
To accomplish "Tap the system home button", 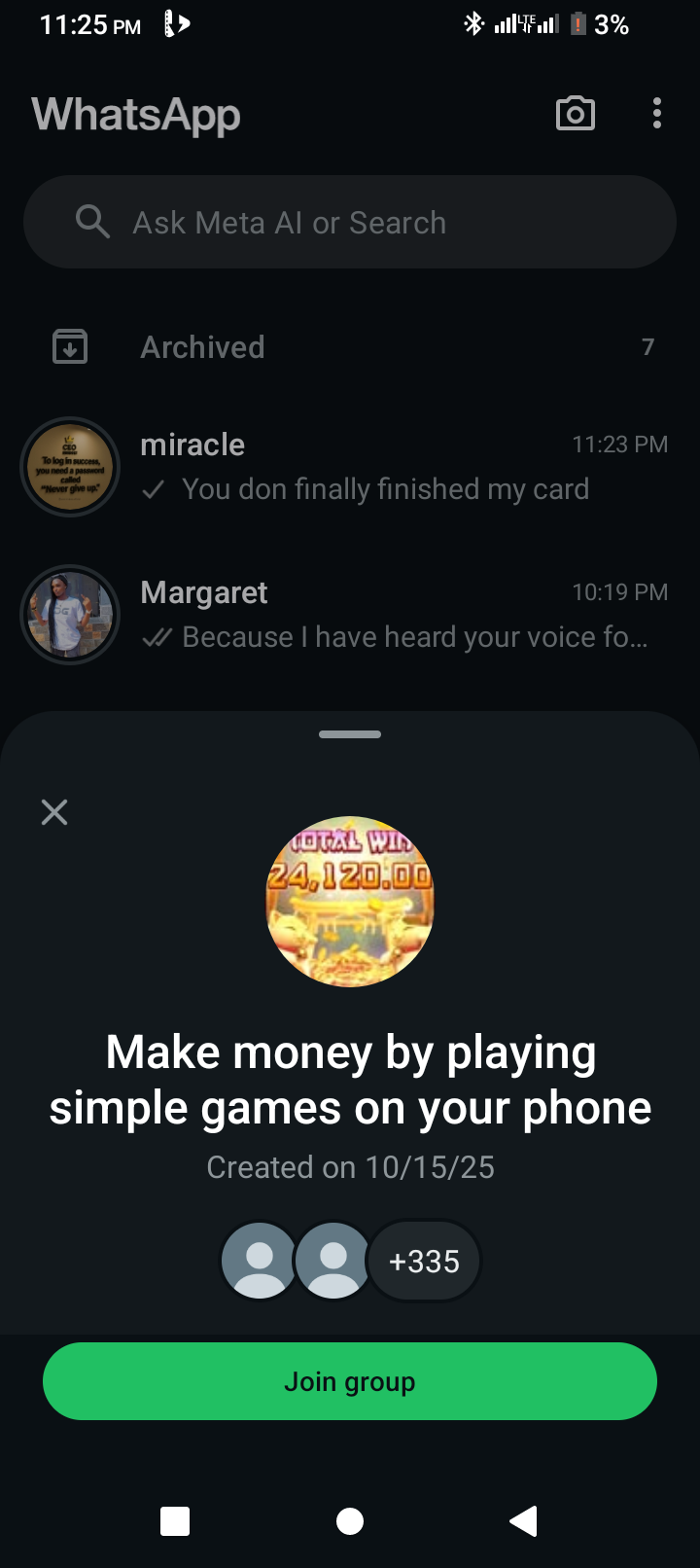I will tap(350, 1520).
